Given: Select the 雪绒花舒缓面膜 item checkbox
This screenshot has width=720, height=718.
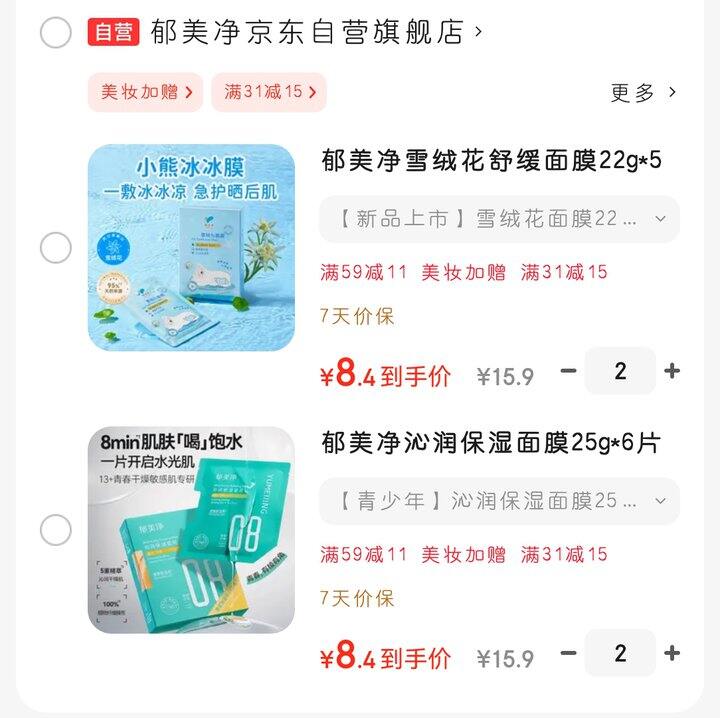Looking at the screenshot, I should point(56,248).
